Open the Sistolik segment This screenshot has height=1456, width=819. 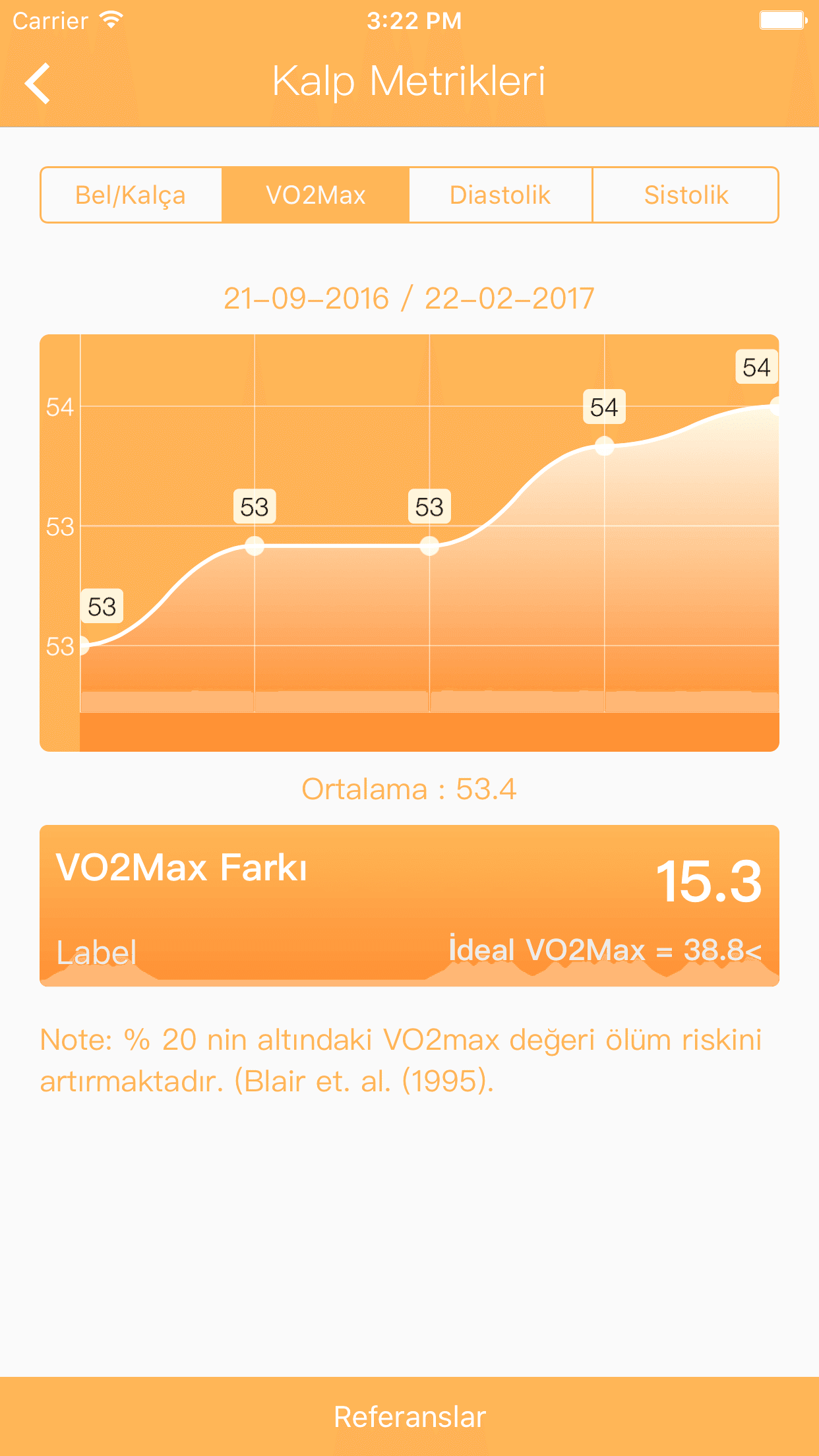point(686,195)
